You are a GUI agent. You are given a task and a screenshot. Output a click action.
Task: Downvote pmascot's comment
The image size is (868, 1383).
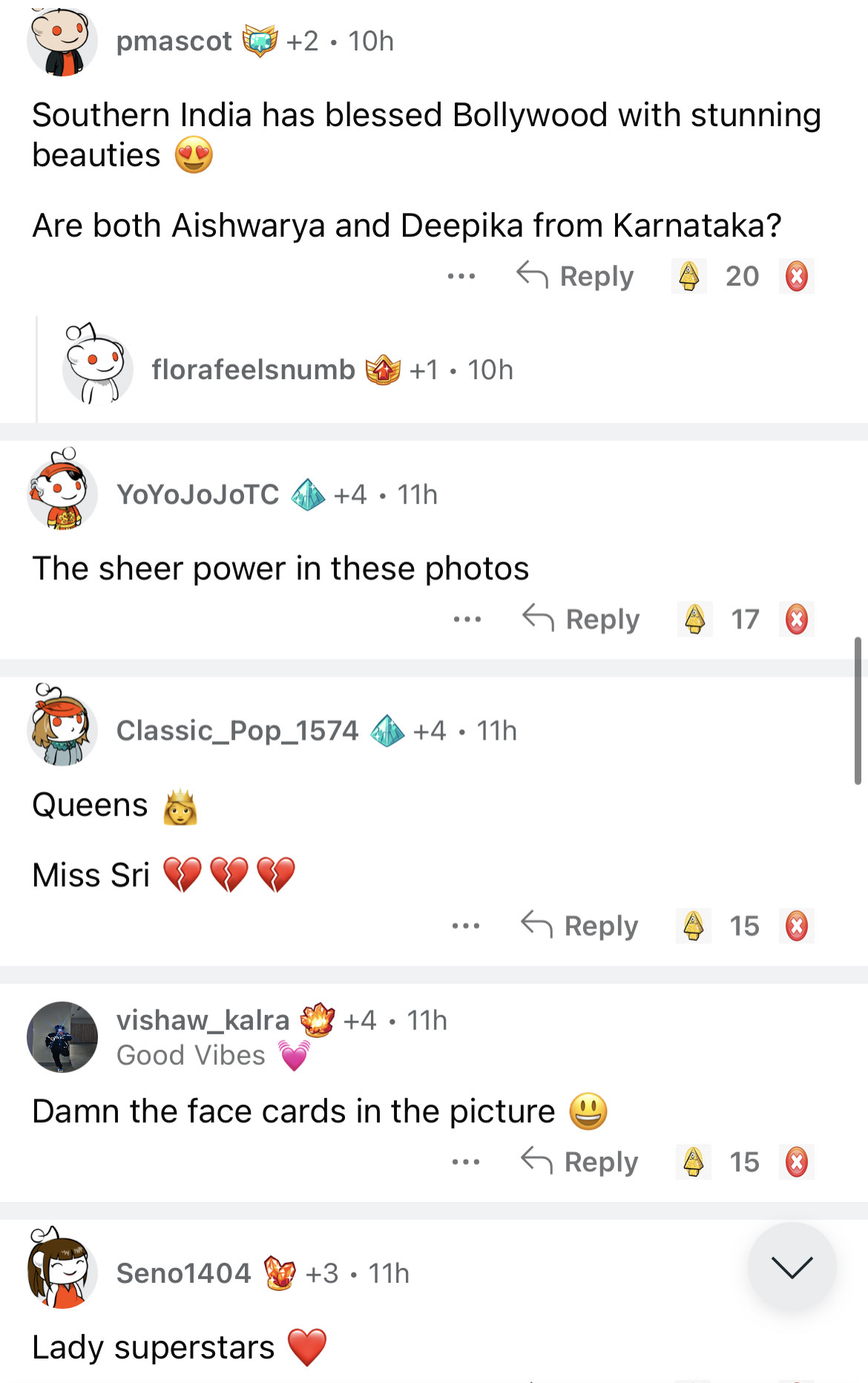[796, 276]
